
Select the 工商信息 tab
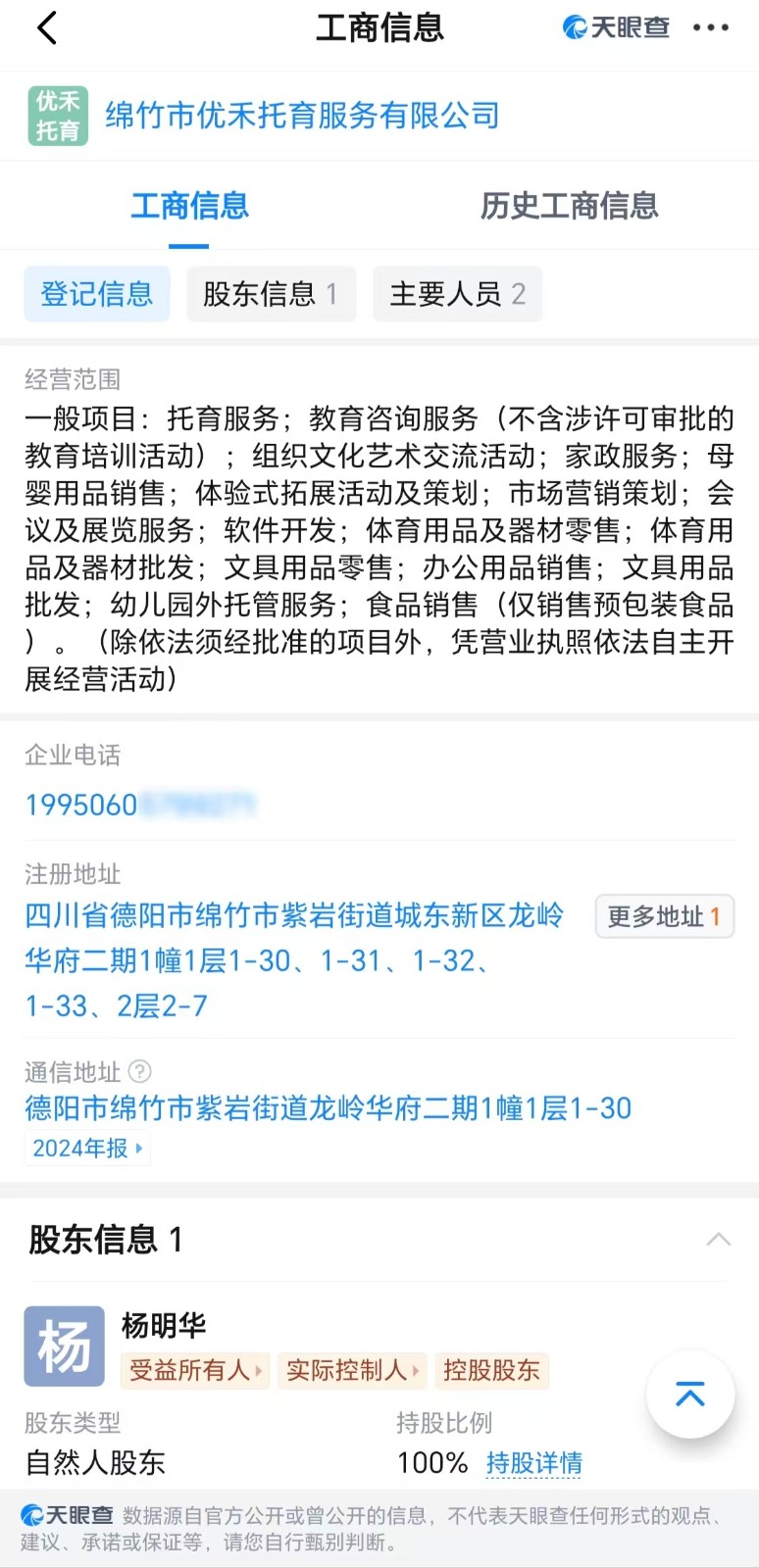tap(189, 206)
